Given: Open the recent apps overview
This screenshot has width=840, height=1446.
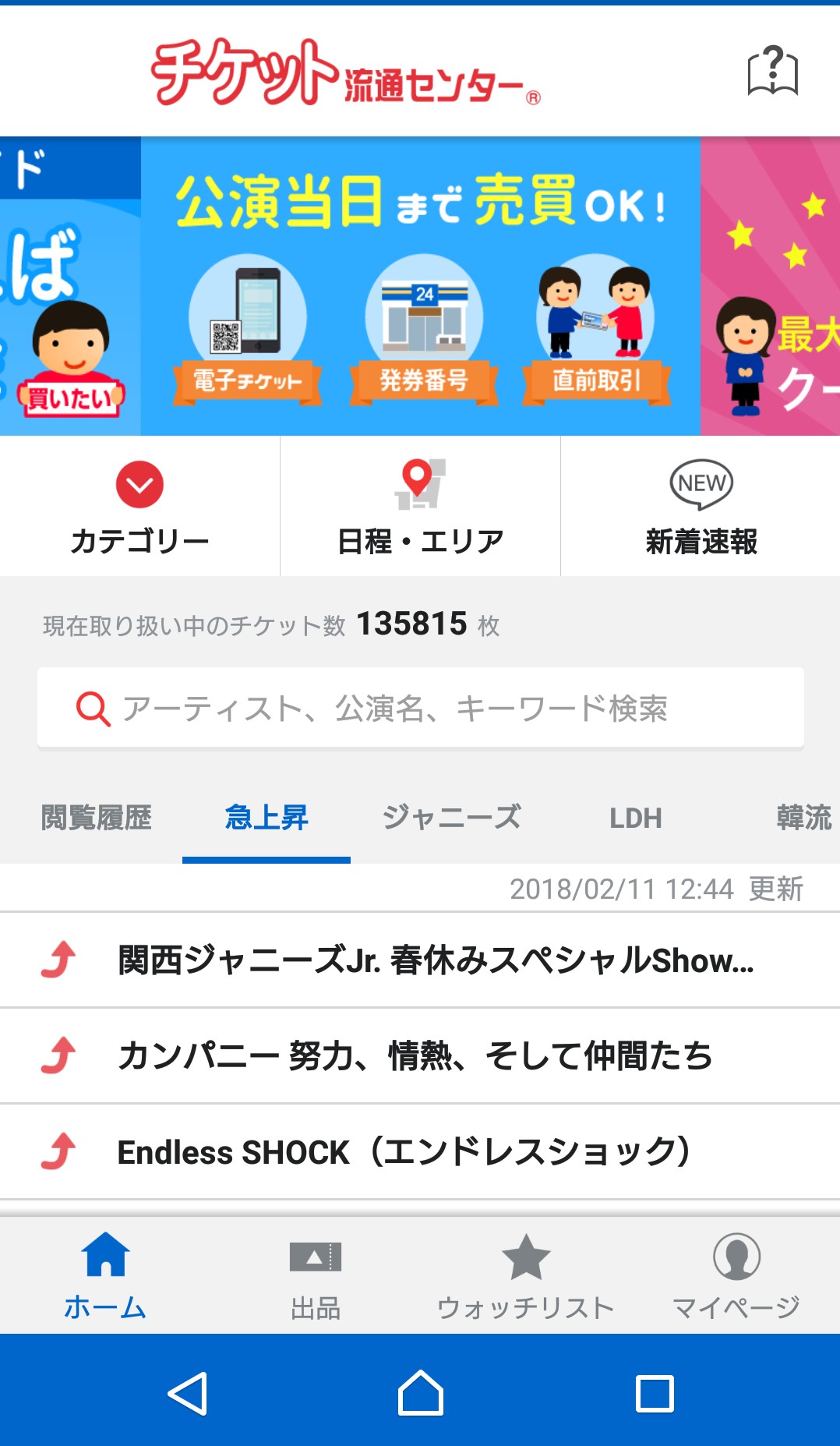Looking at the screenshot, I should 655,1393.
